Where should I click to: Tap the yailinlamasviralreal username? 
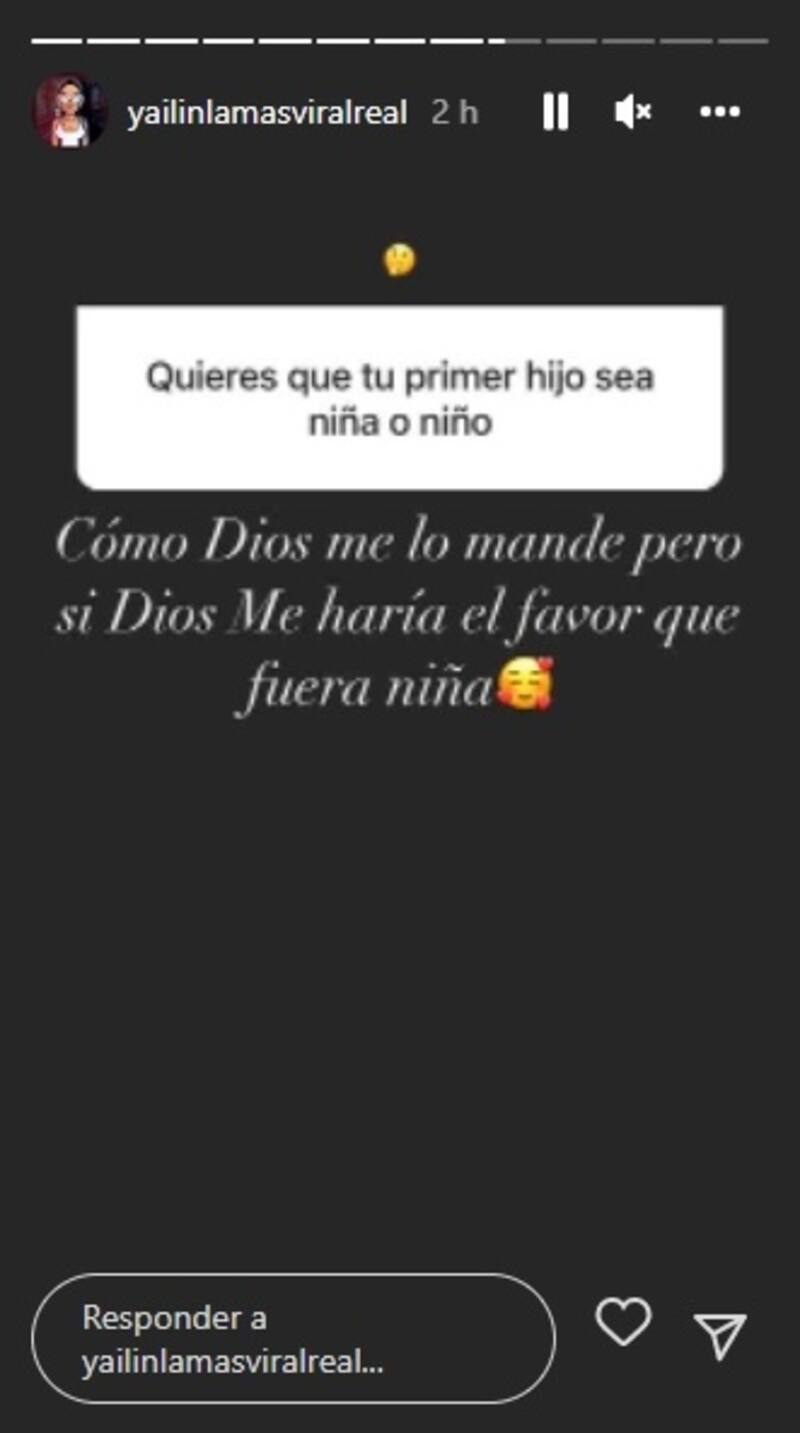tap(267, 113)
